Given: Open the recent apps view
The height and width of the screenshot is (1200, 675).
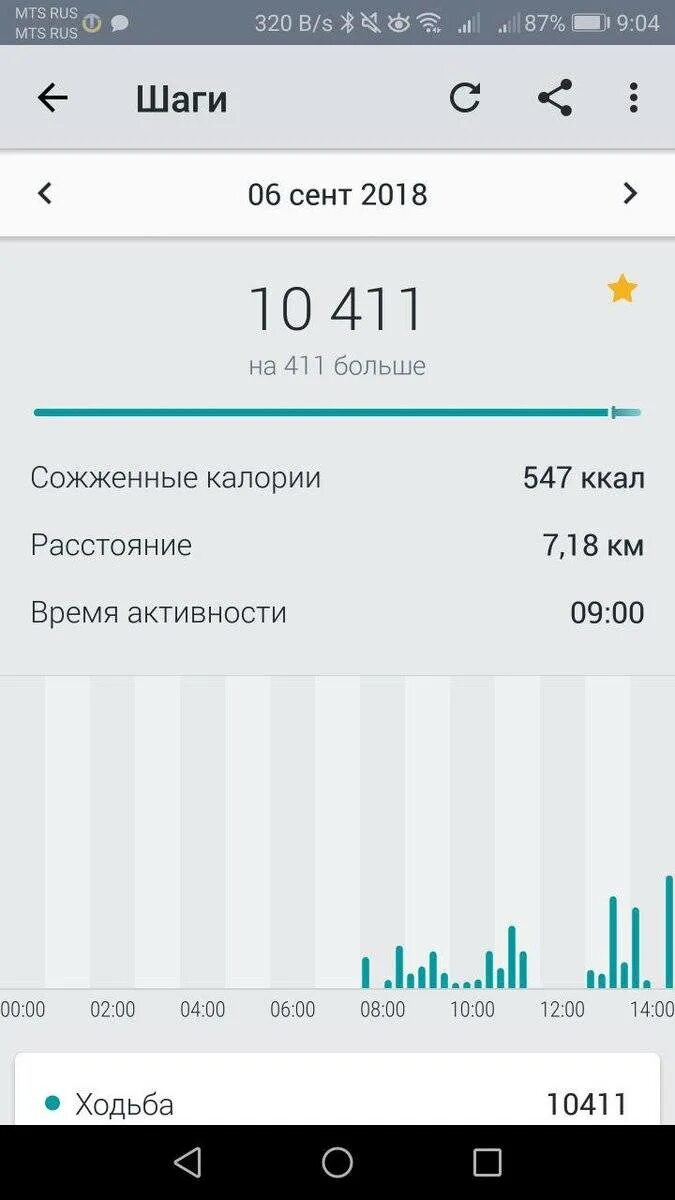Looking at the screenshot, I should tap(487, 1162).
